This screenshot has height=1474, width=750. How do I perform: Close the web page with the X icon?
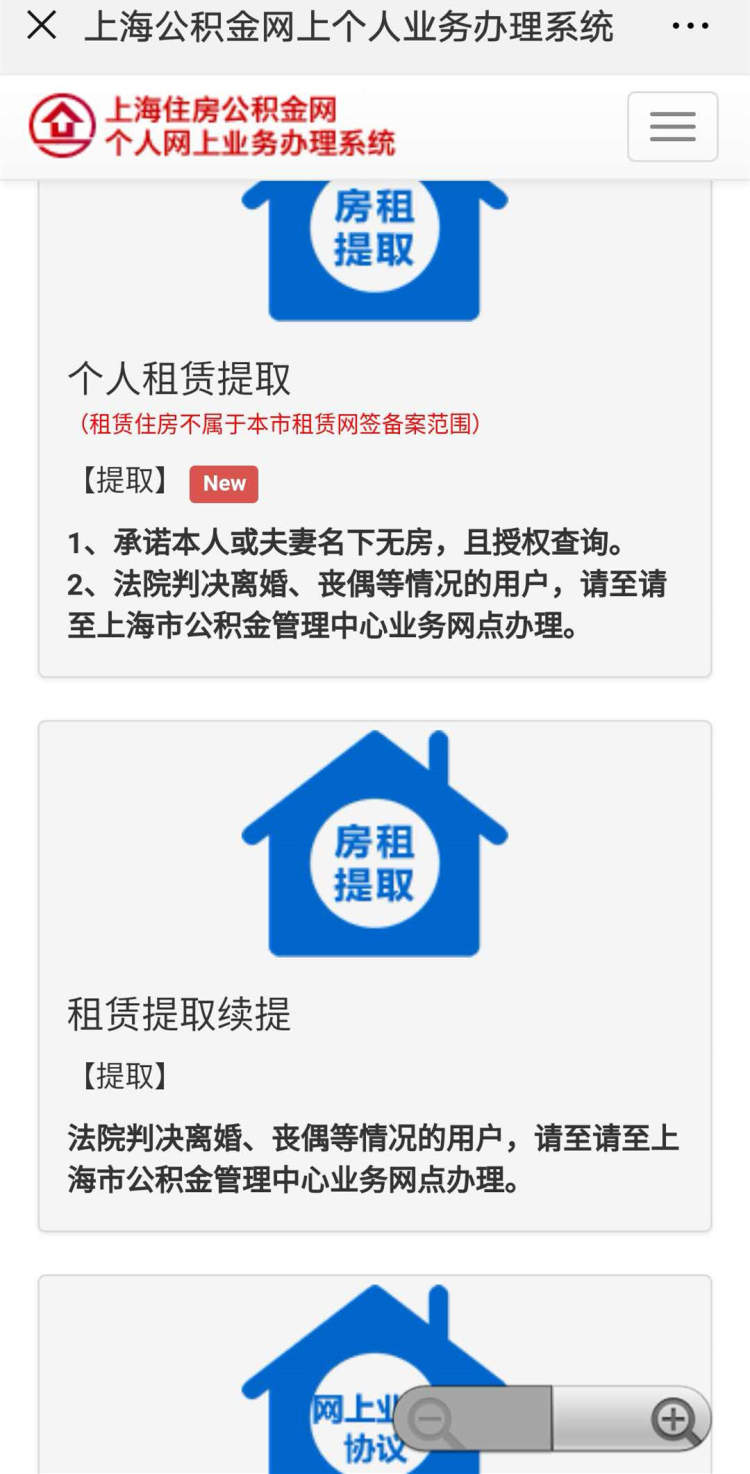pyautogui.click(x=41, y=26)
